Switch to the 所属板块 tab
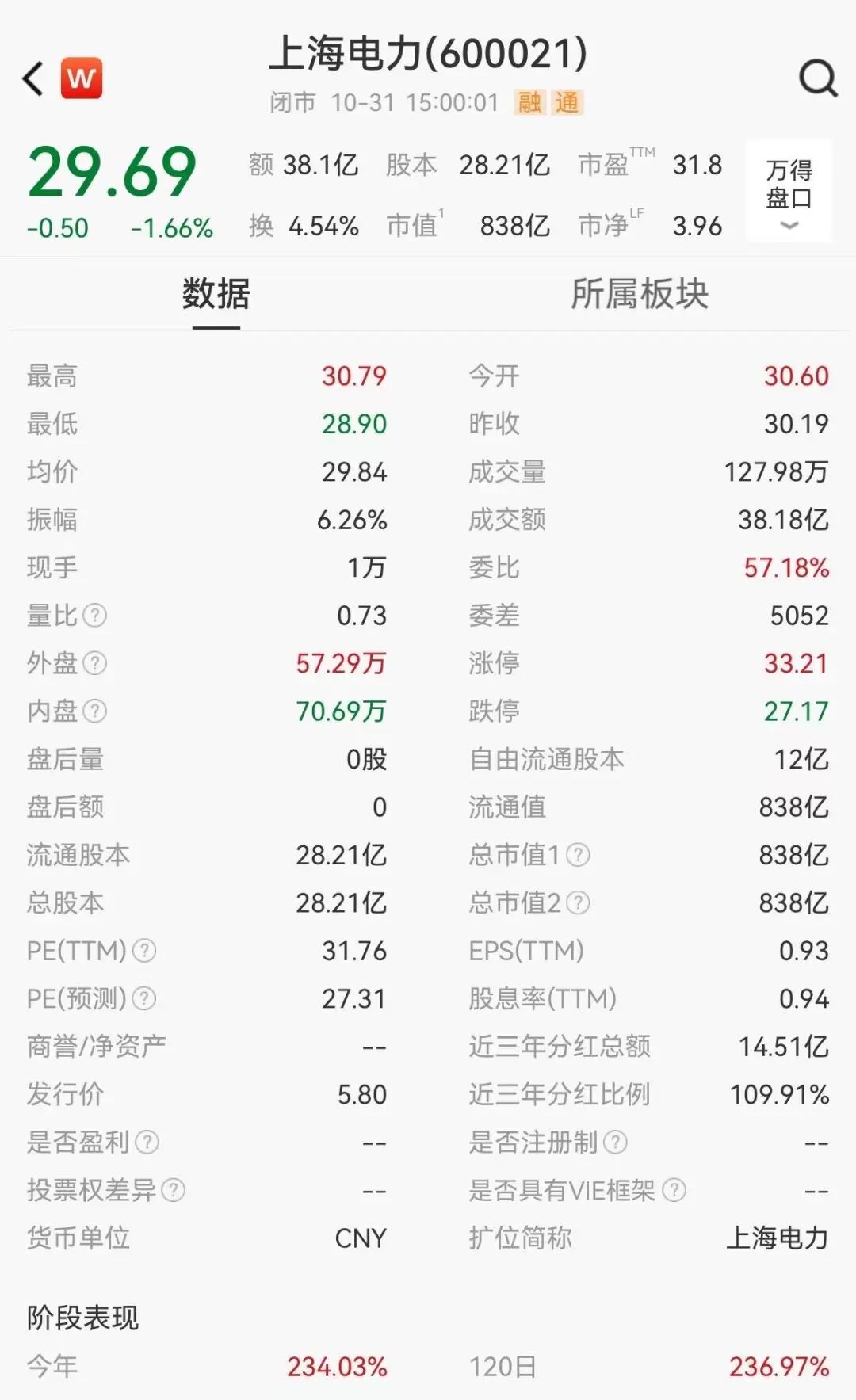The height and width of the screenshot is (1400, 856). (x=639, y=294)
